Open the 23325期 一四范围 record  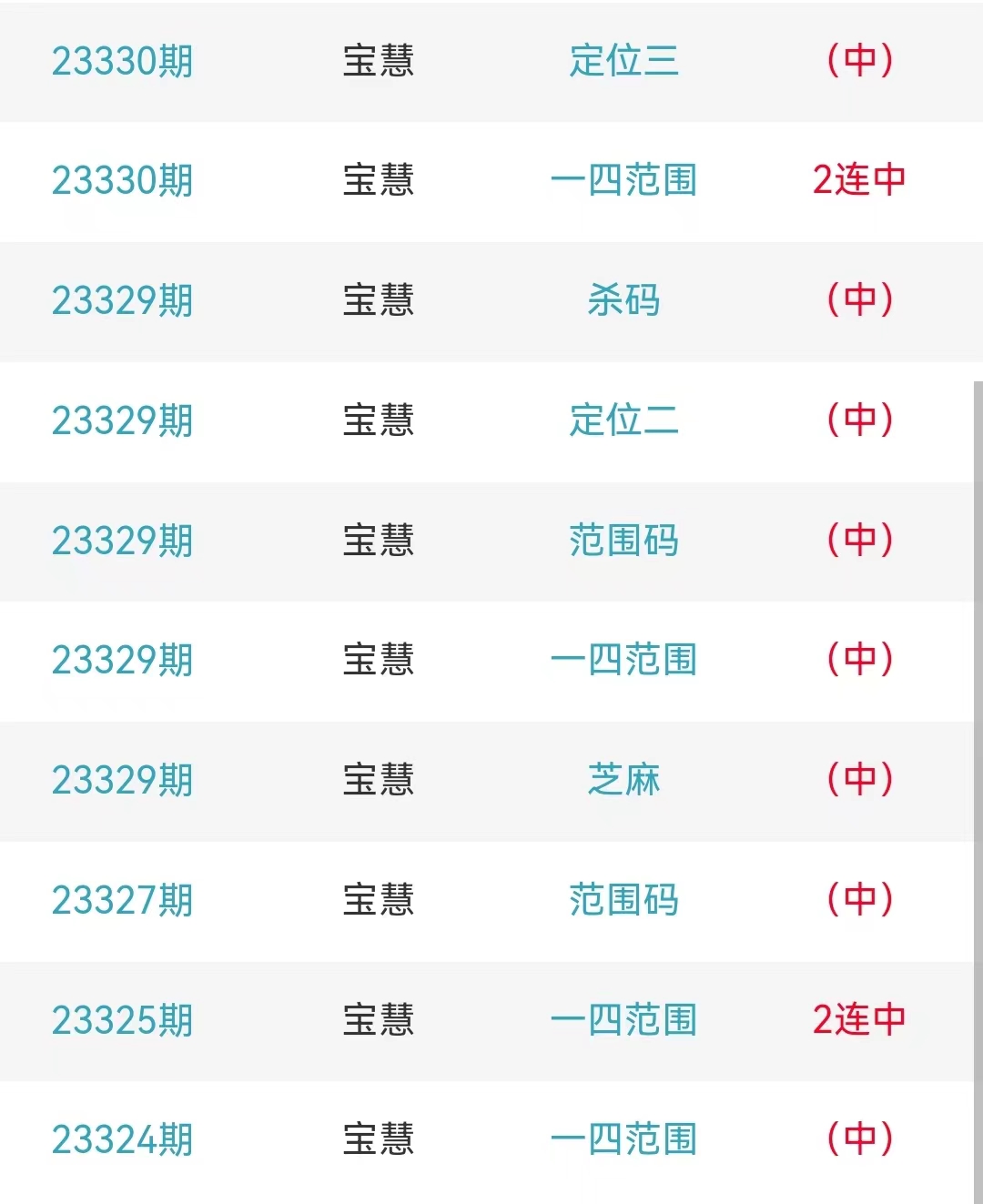click(623, 1020)
